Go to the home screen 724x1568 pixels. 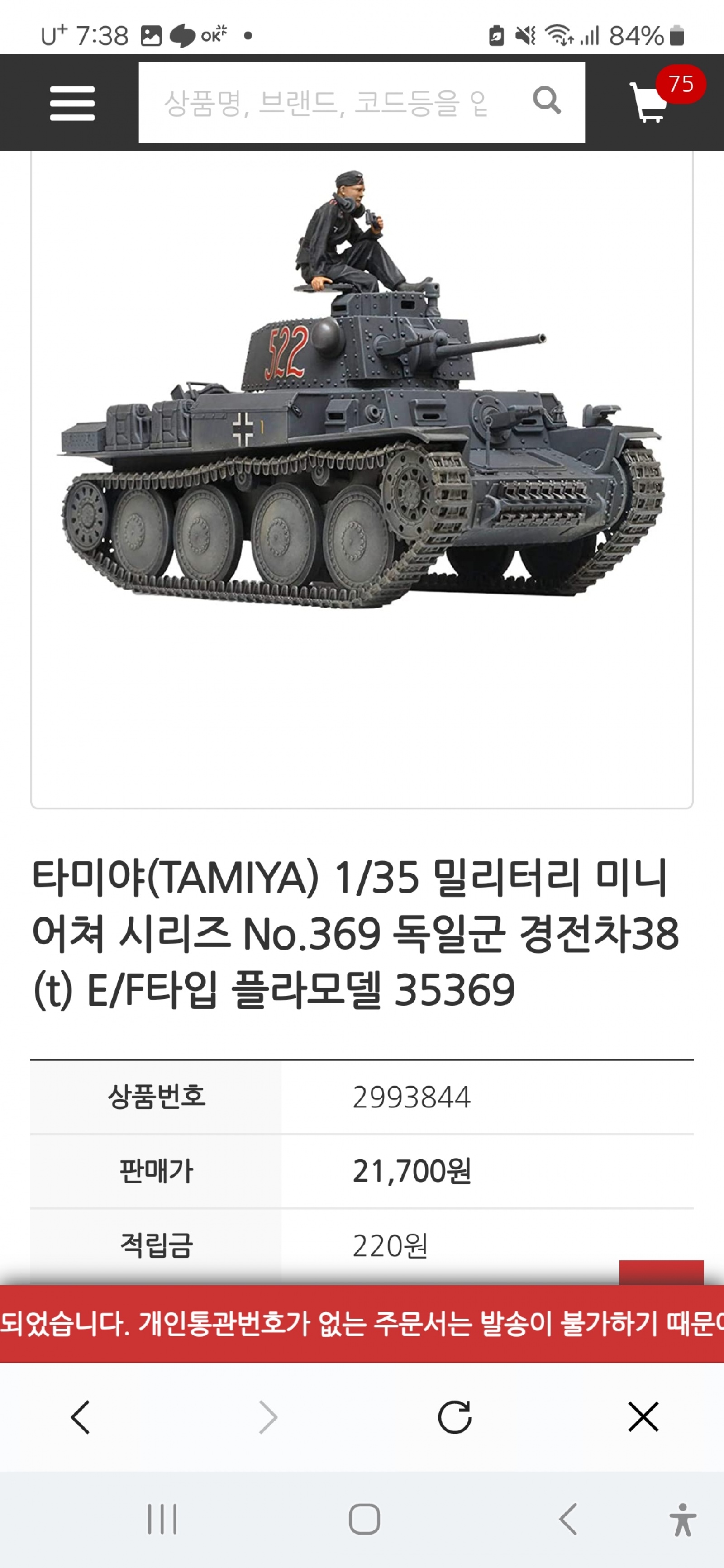click(x=364, y=1519)
